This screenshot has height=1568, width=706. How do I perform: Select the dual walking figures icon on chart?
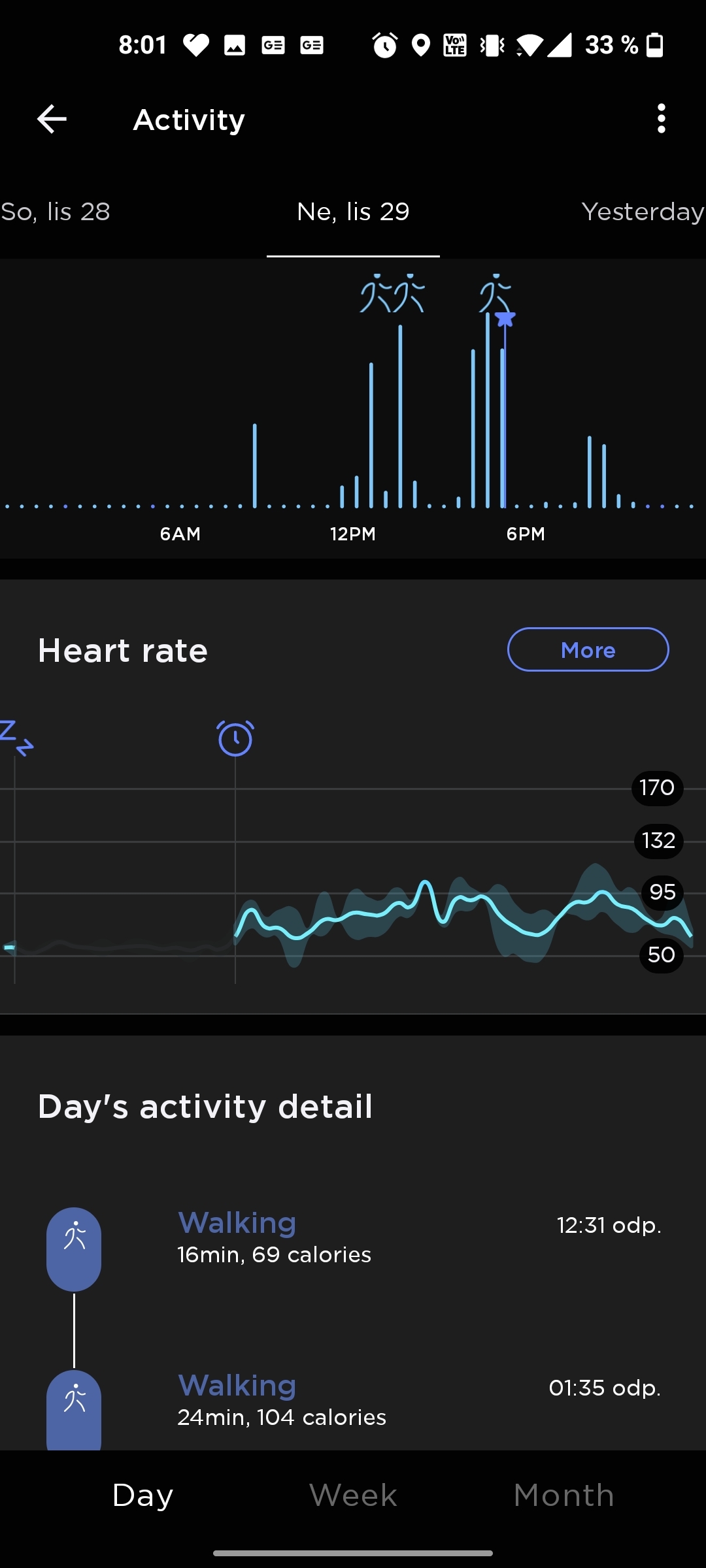pyautogui.click(x=391, y=294)
